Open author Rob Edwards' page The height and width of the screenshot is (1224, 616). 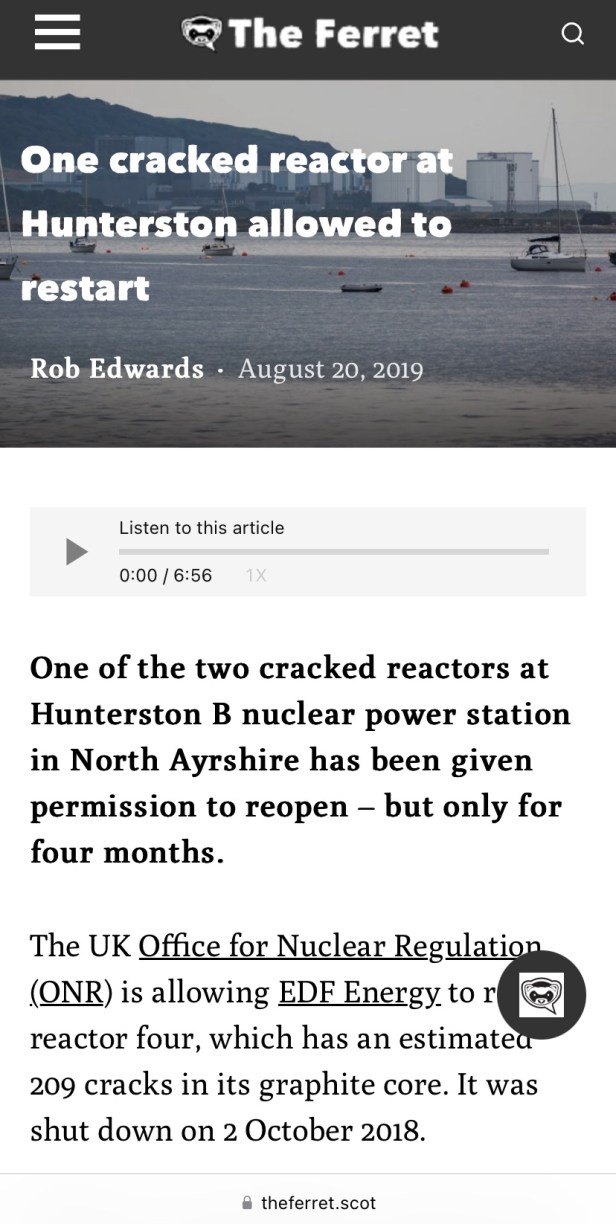pos(117,369)
